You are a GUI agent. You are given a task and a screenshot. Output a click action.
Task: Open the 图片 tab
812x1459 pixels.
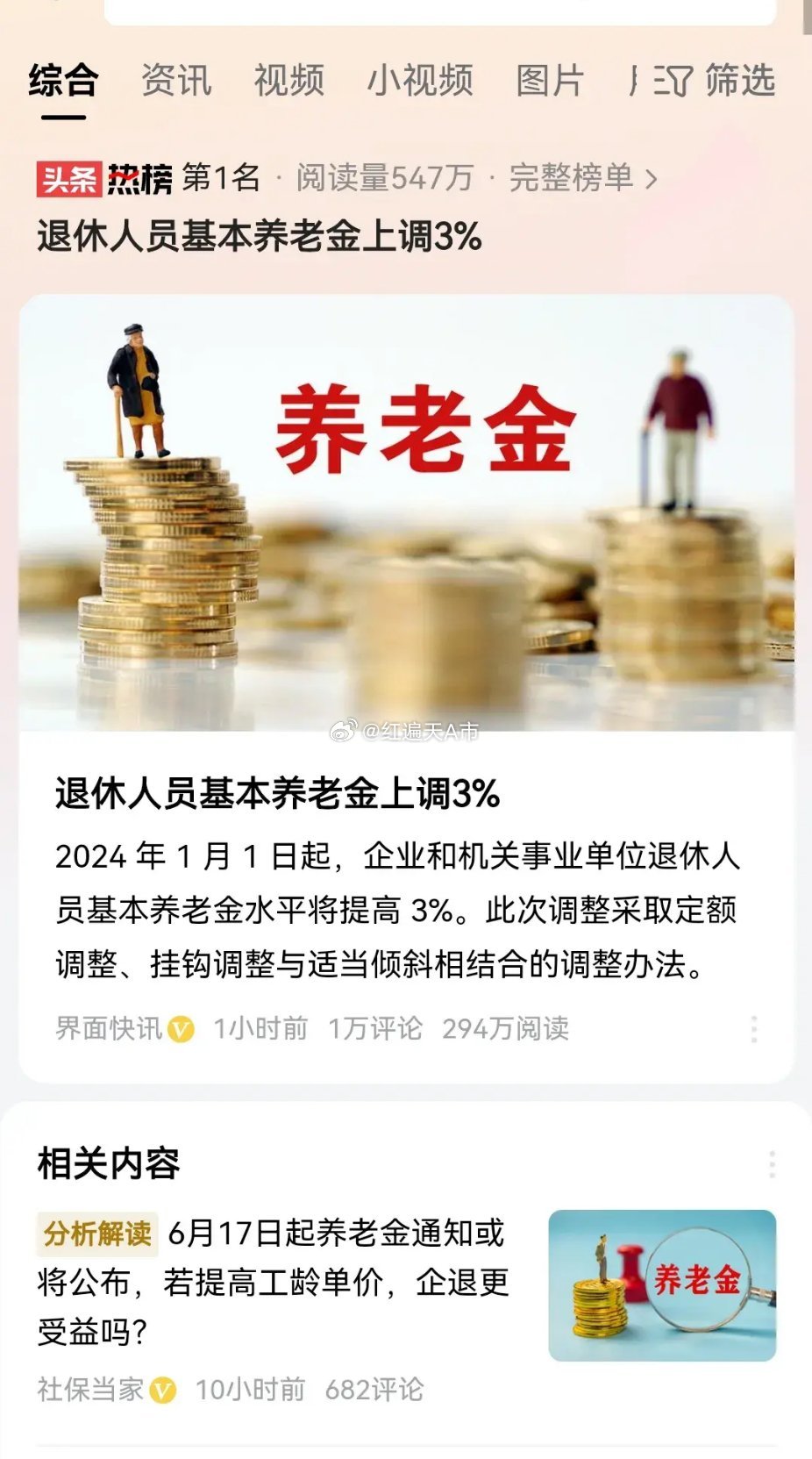point(550,82)
